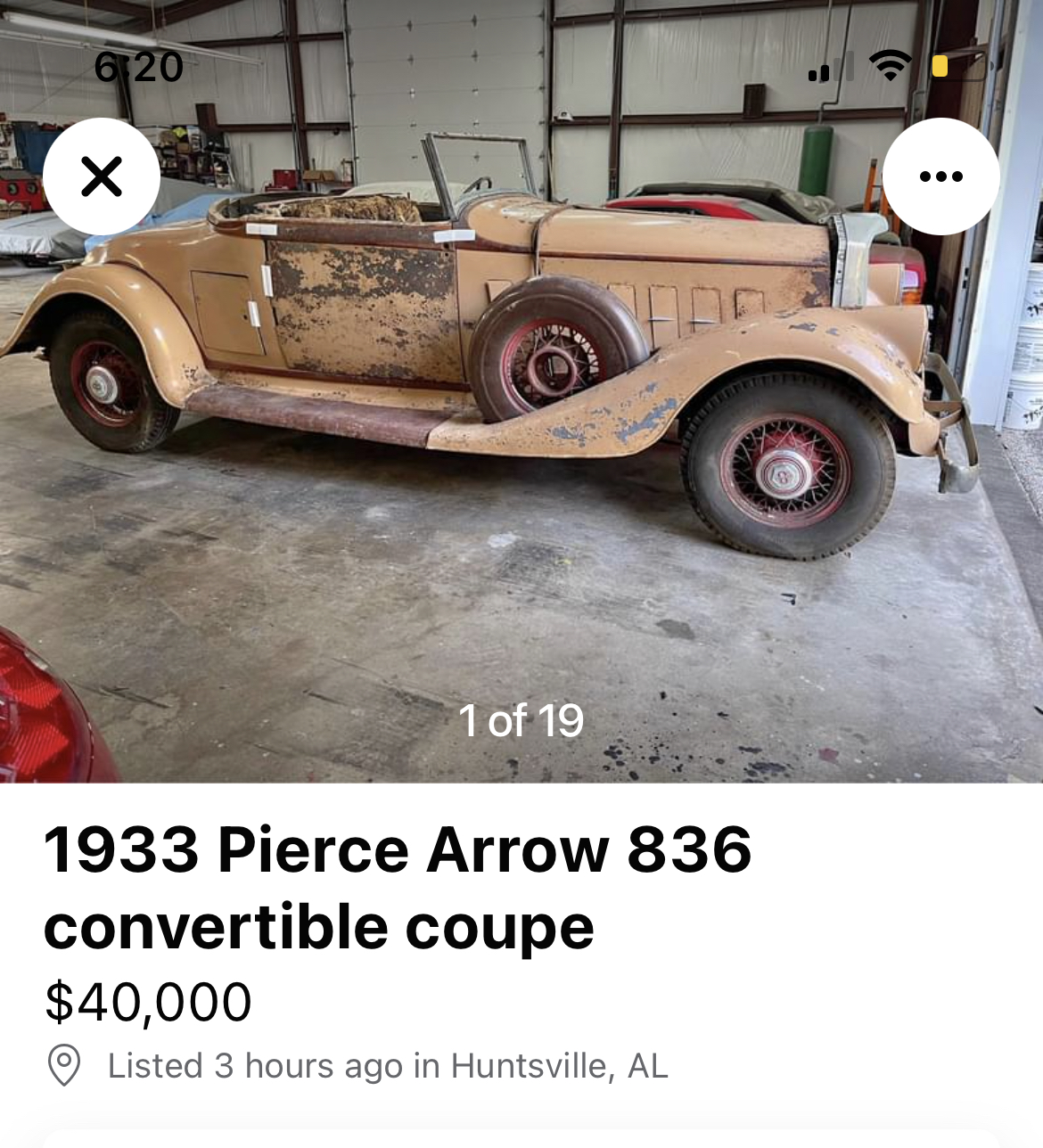Close the listing with the X button

[102, 176]
